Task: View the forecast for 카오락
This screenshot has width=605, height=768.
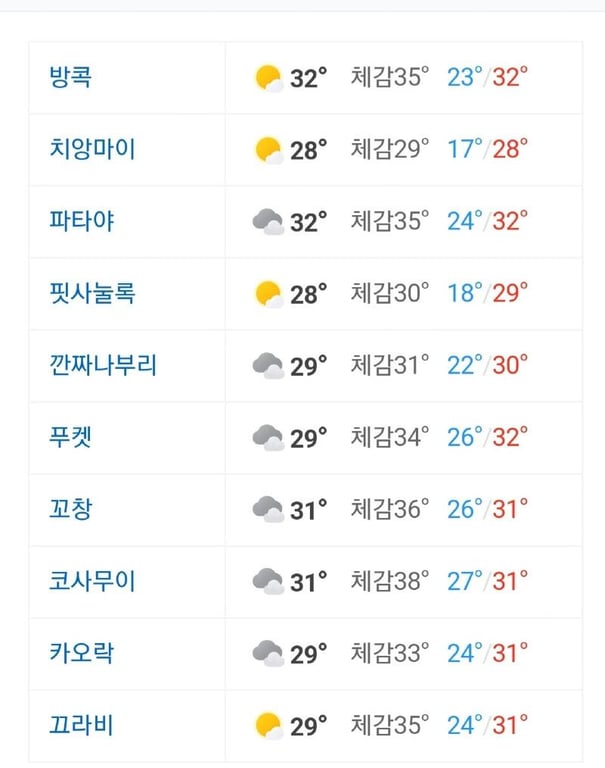Action: [82, 654]
